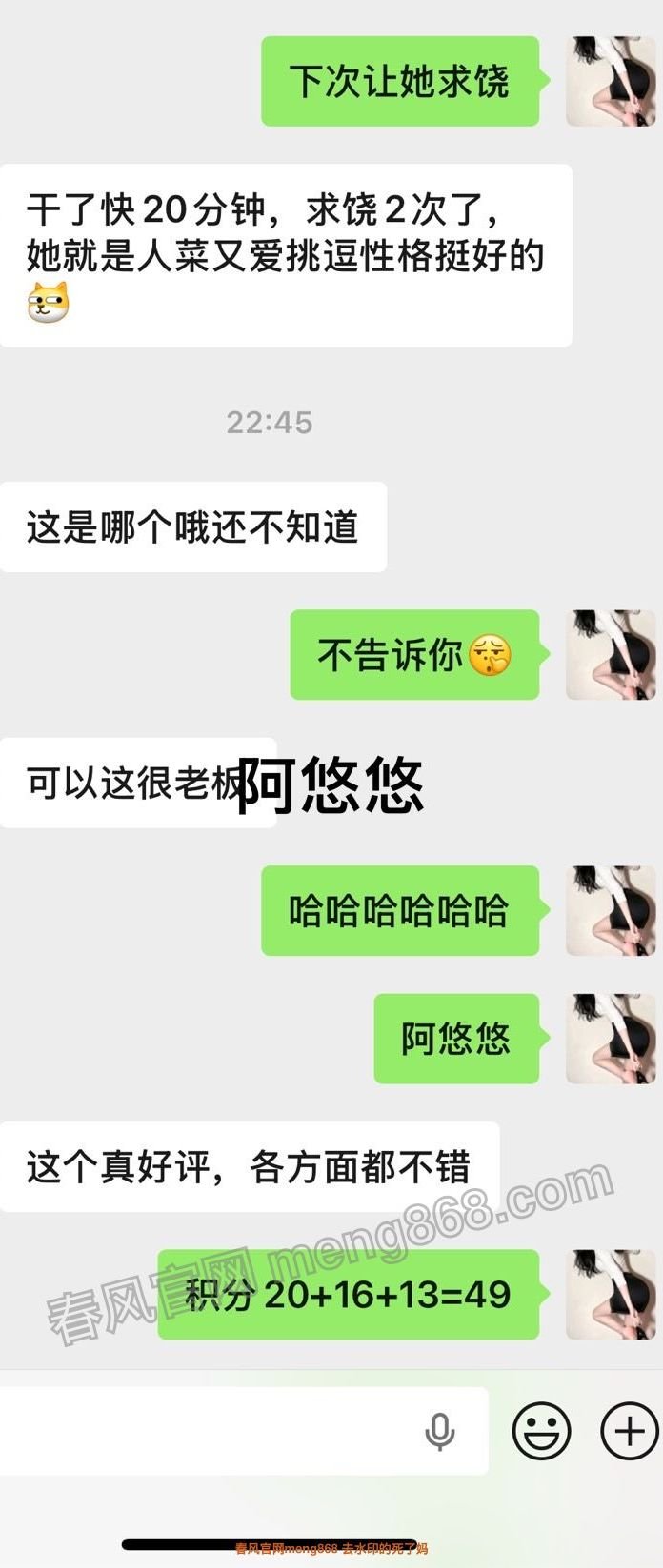663x1568 pixels.
Task: View profile from avatar next to 下次让她求饶
Action: 611,82
